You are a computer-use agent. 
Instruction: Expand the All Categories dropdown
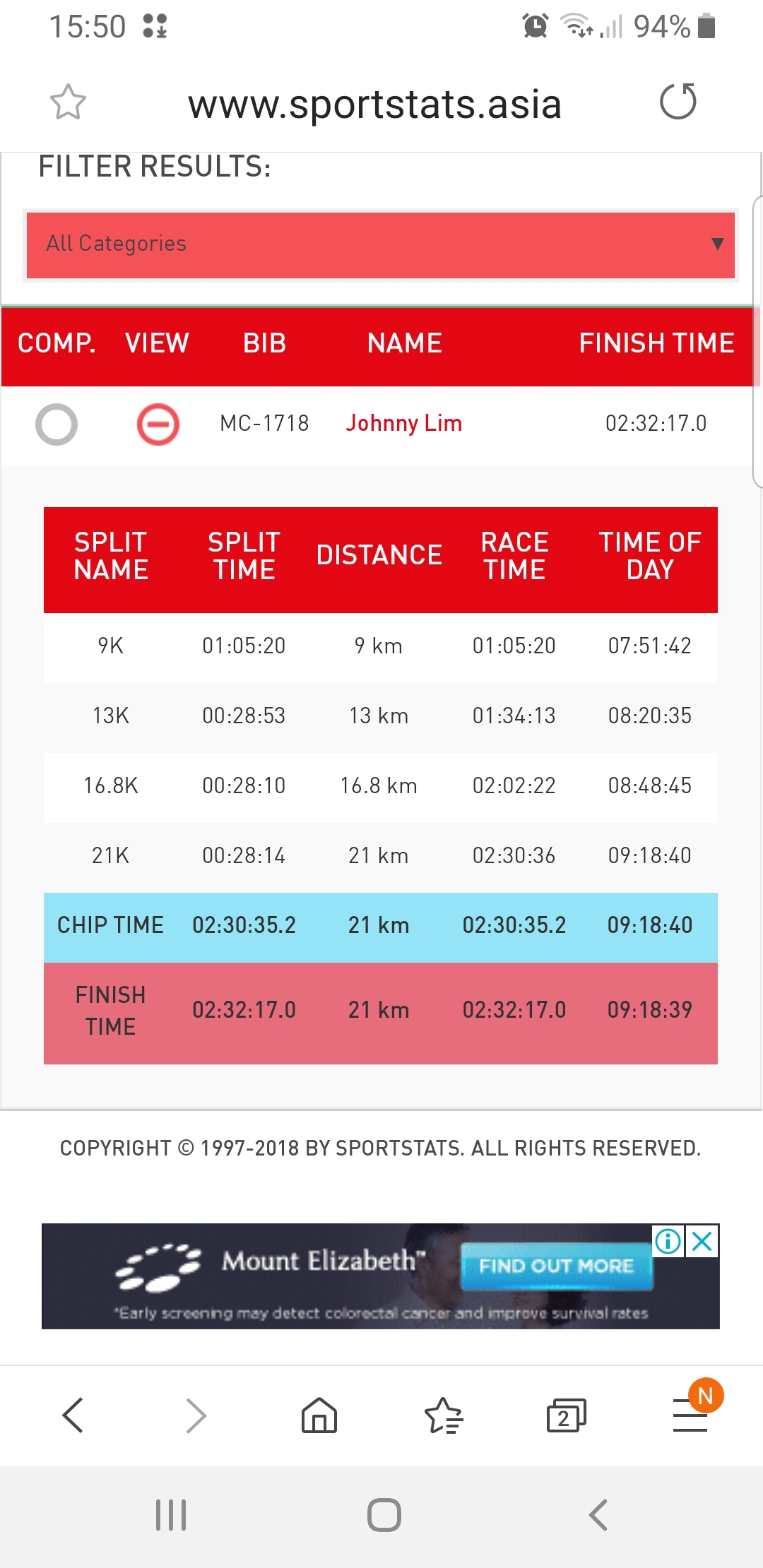click(x=381, y=244)
